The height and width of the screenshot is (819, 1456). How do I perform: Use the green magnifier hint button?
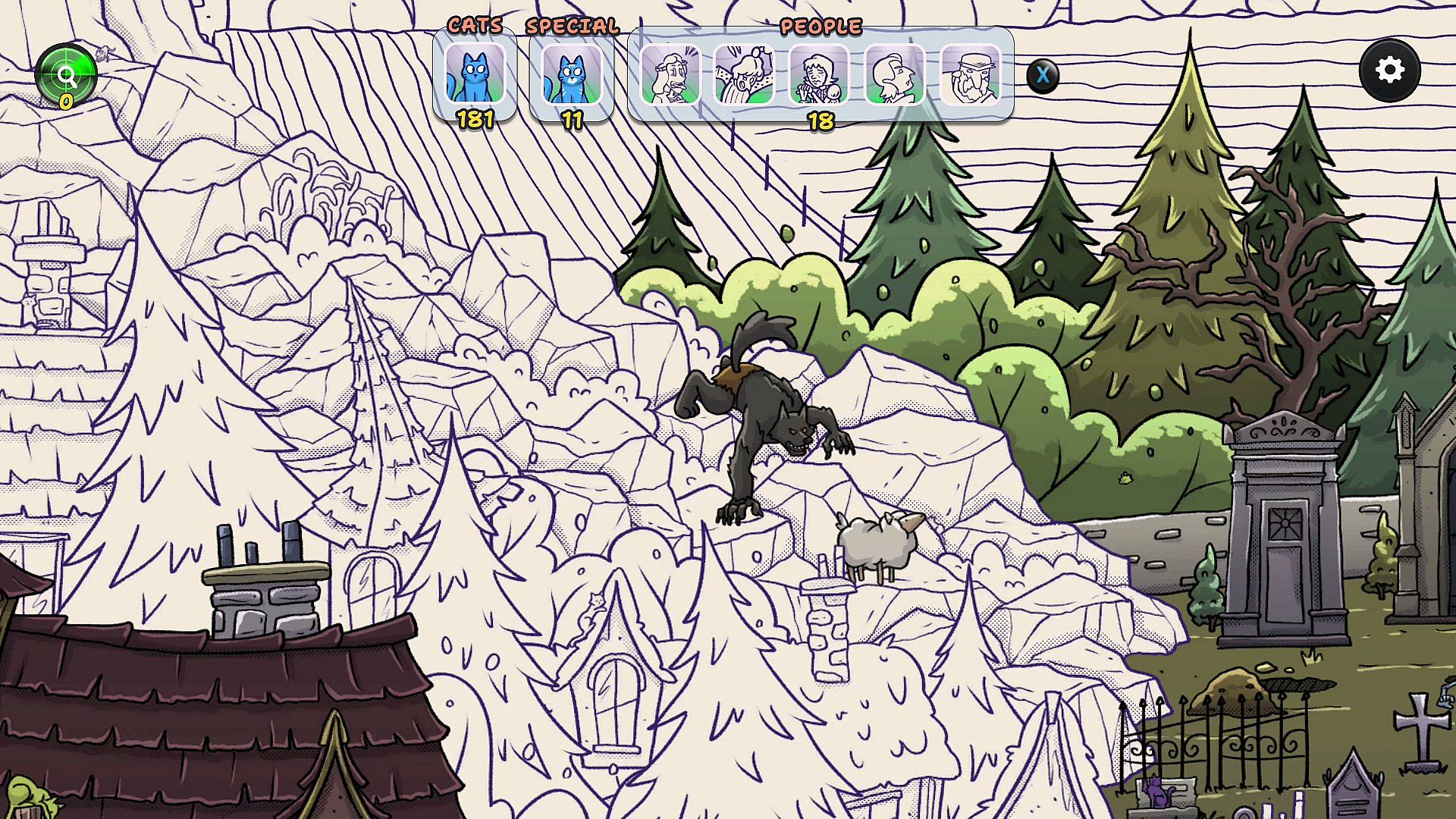(67, 74)
